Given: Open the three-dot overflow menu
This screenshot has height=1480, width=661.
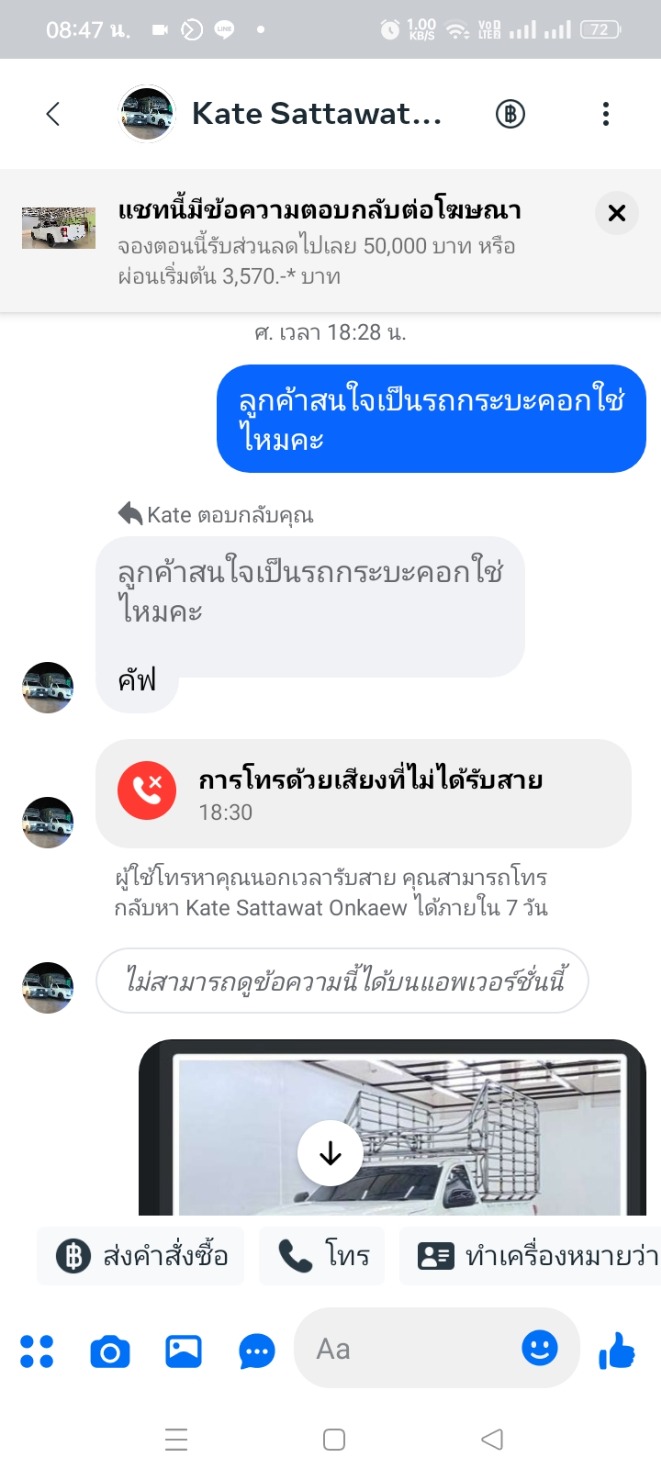Looking at the screenshot, I should point(605,114).
